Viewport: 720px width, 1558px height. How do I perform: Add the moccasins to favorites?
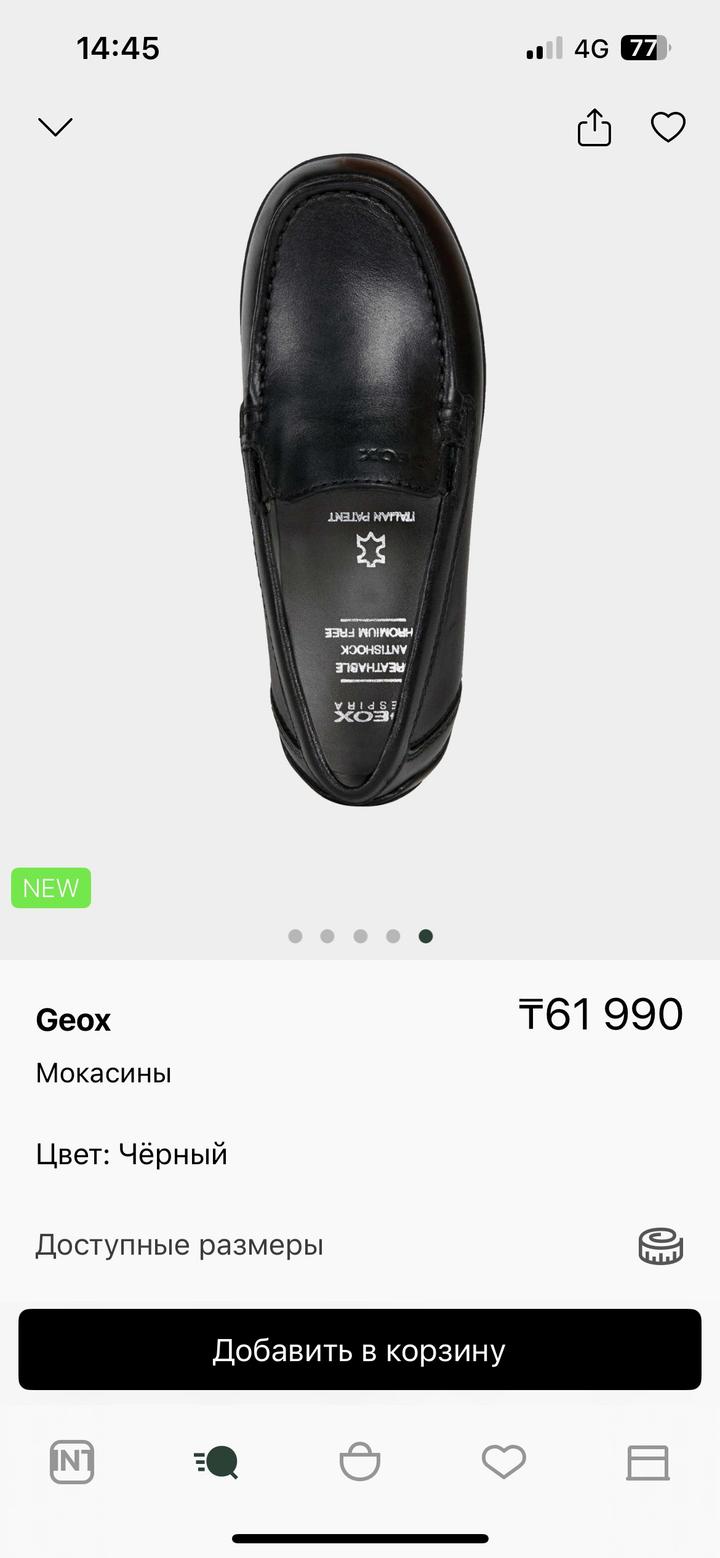[x=668, y=127]
